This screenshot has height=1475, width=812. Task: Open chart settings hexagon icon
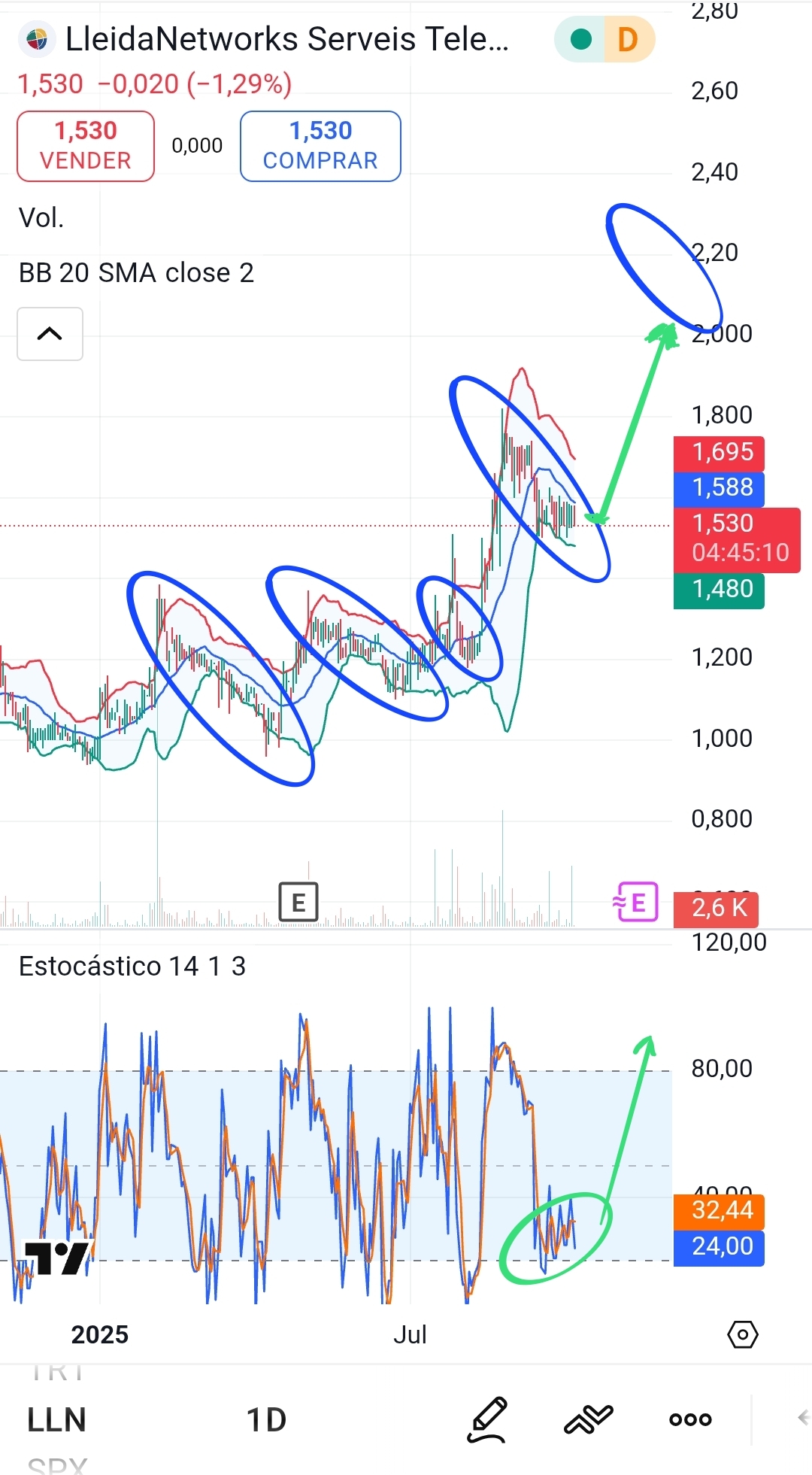tap(743, 1335)
